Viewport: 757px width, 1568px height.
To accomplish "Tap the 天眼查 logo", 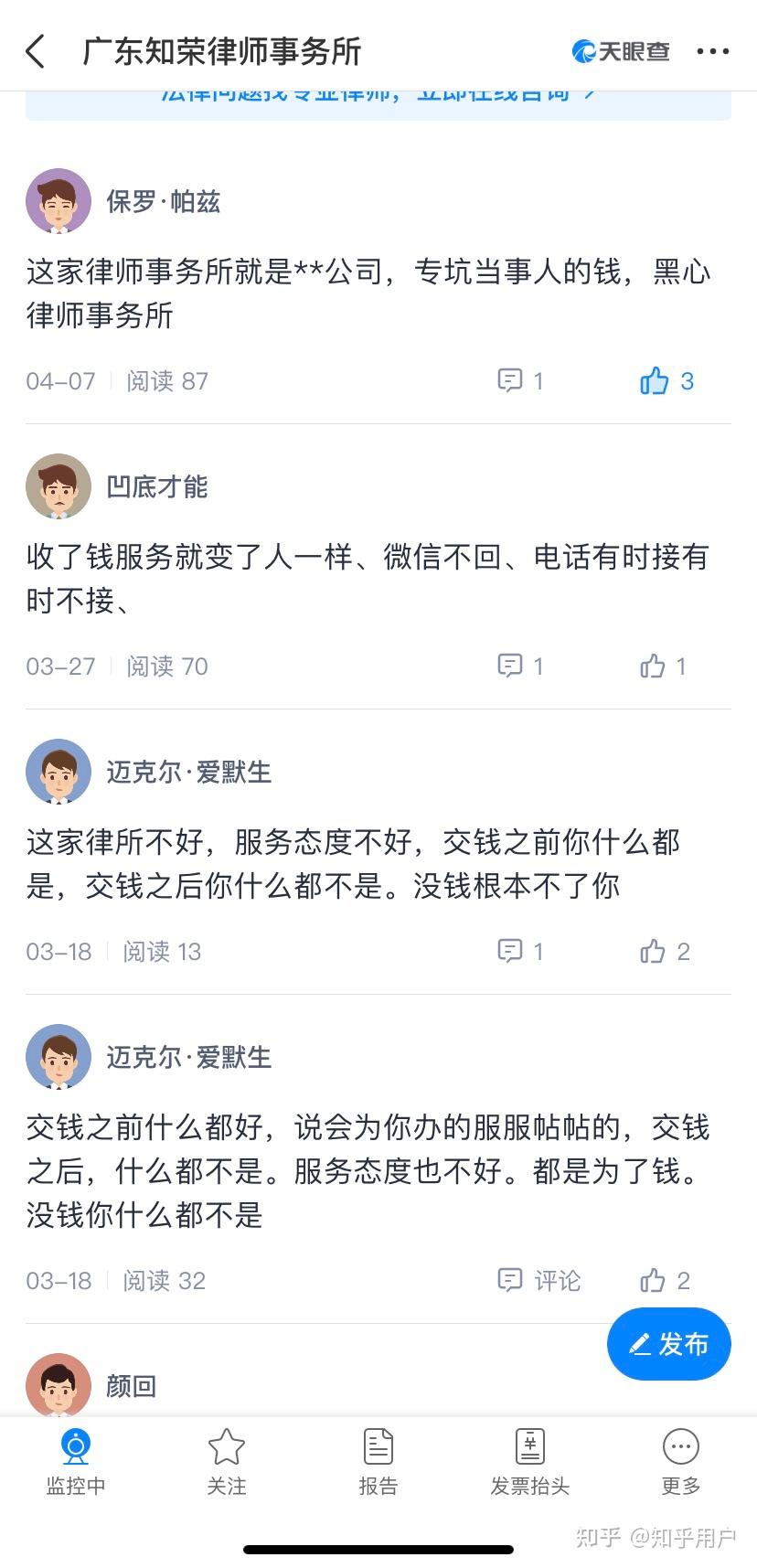I will tap(623, 52).
